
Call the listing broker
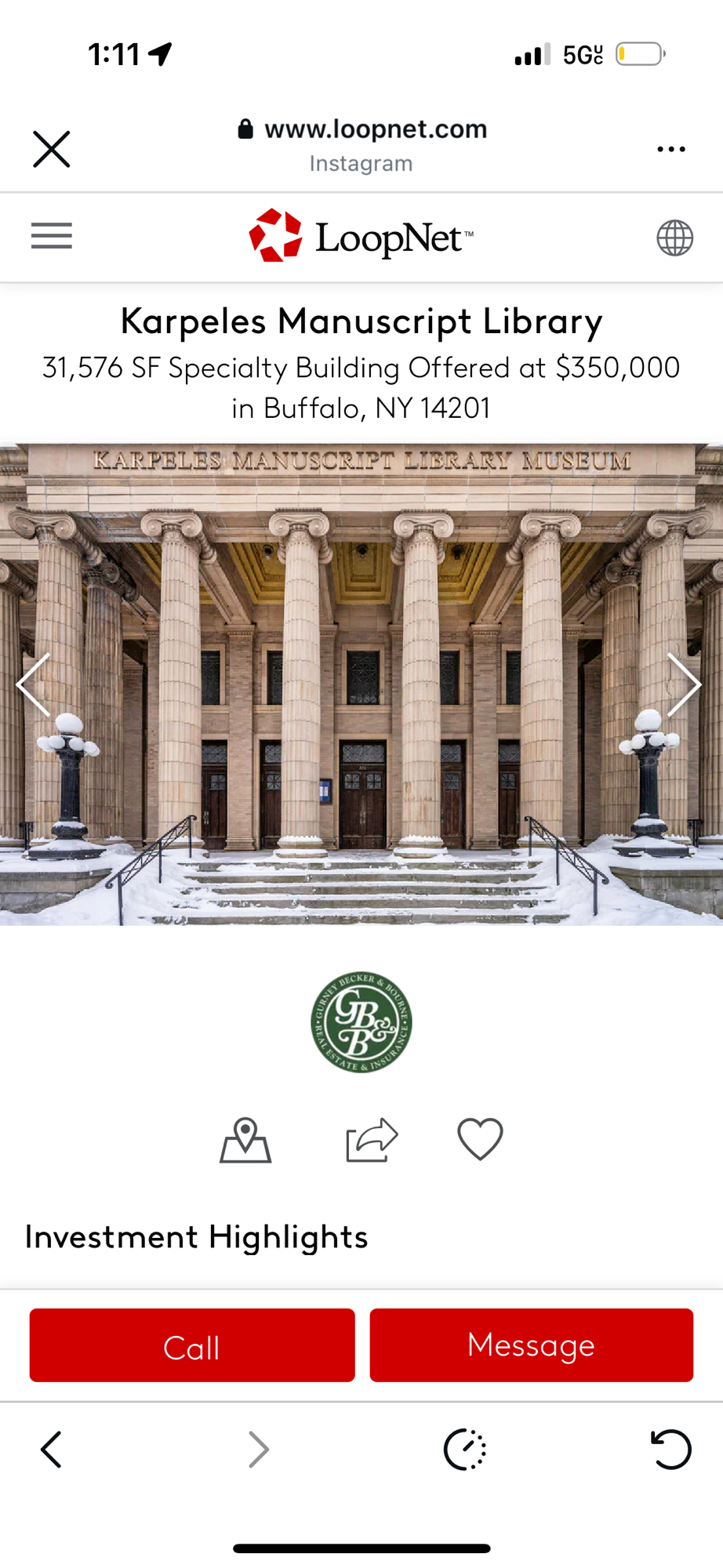pyautogui.click(x=192, y=1346)
